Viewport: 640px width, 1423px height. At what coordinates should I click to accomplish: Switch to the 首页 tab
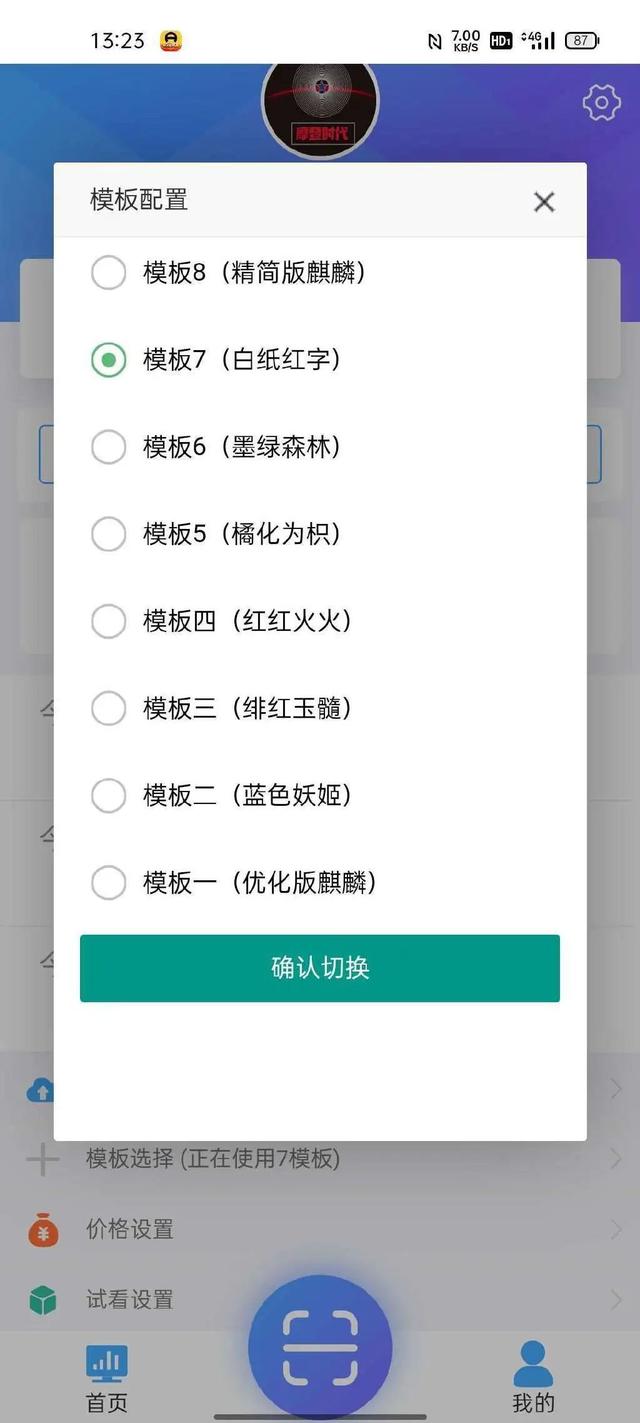(107, 1378)
